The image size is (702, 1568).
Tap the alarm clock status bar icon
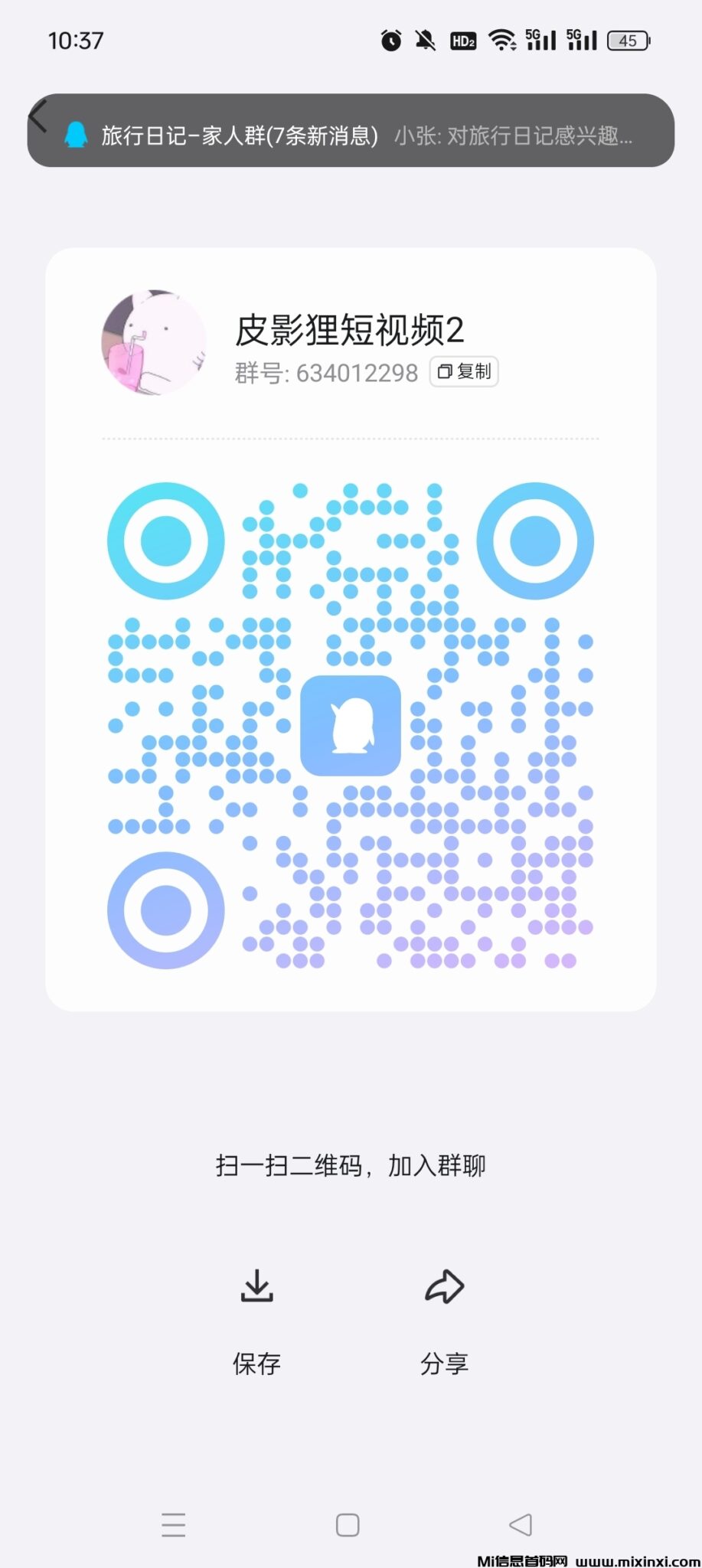click(x=390, y=40)
